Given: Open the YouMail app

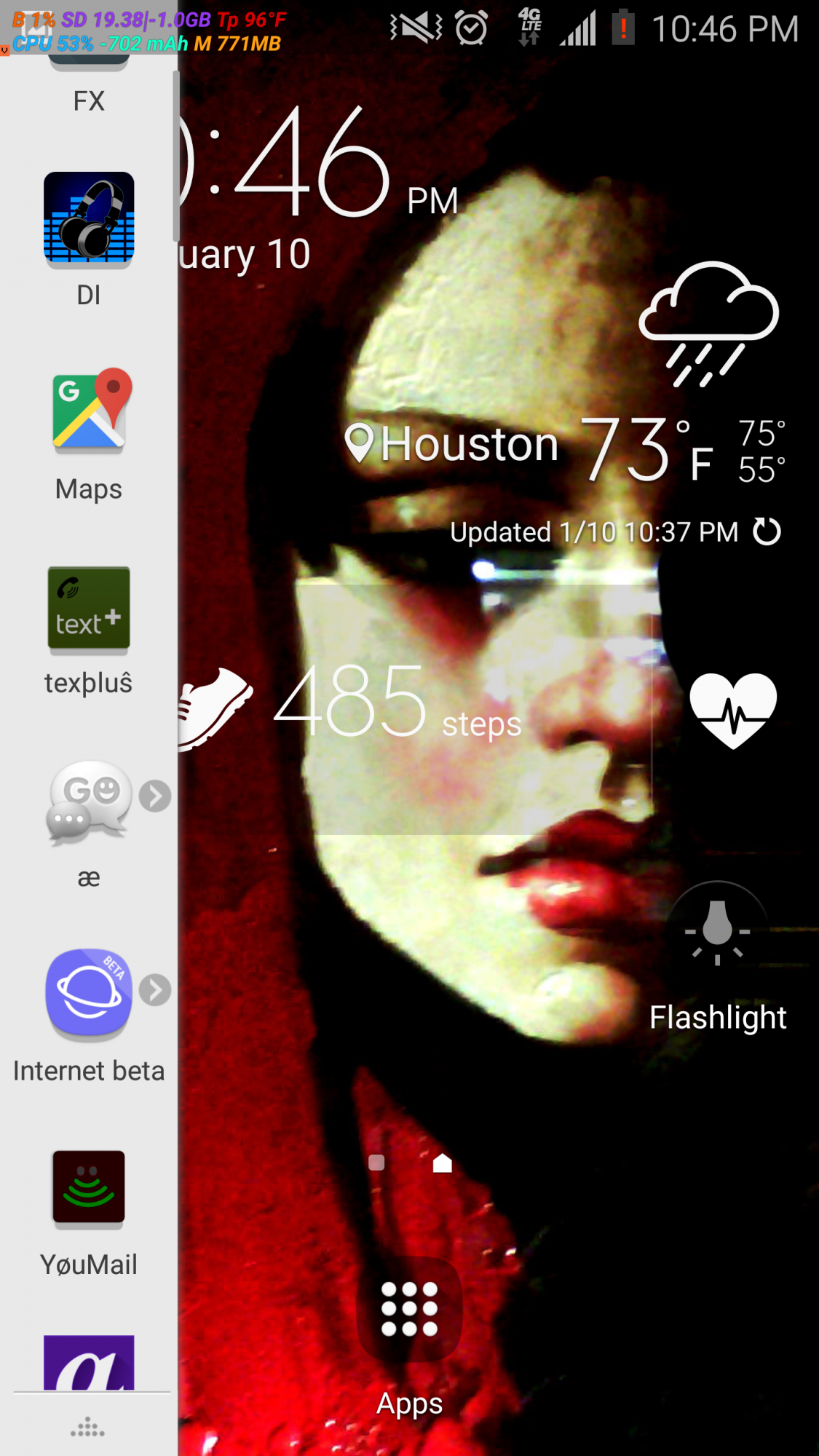Looking at the screenshot, I should [x=89, y=1187].
